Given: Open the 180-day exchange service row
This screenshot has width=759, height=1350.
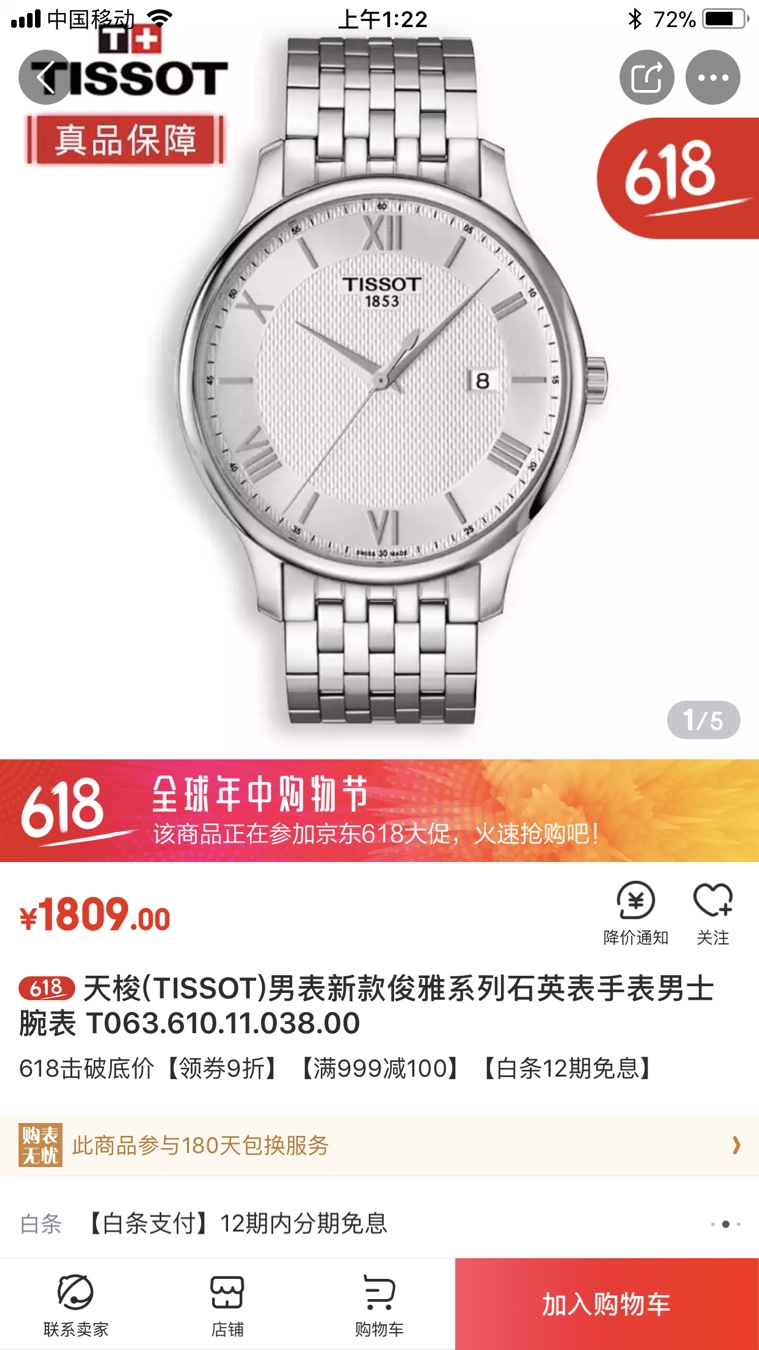Looking at the screenshot, I should point(379,1145).
